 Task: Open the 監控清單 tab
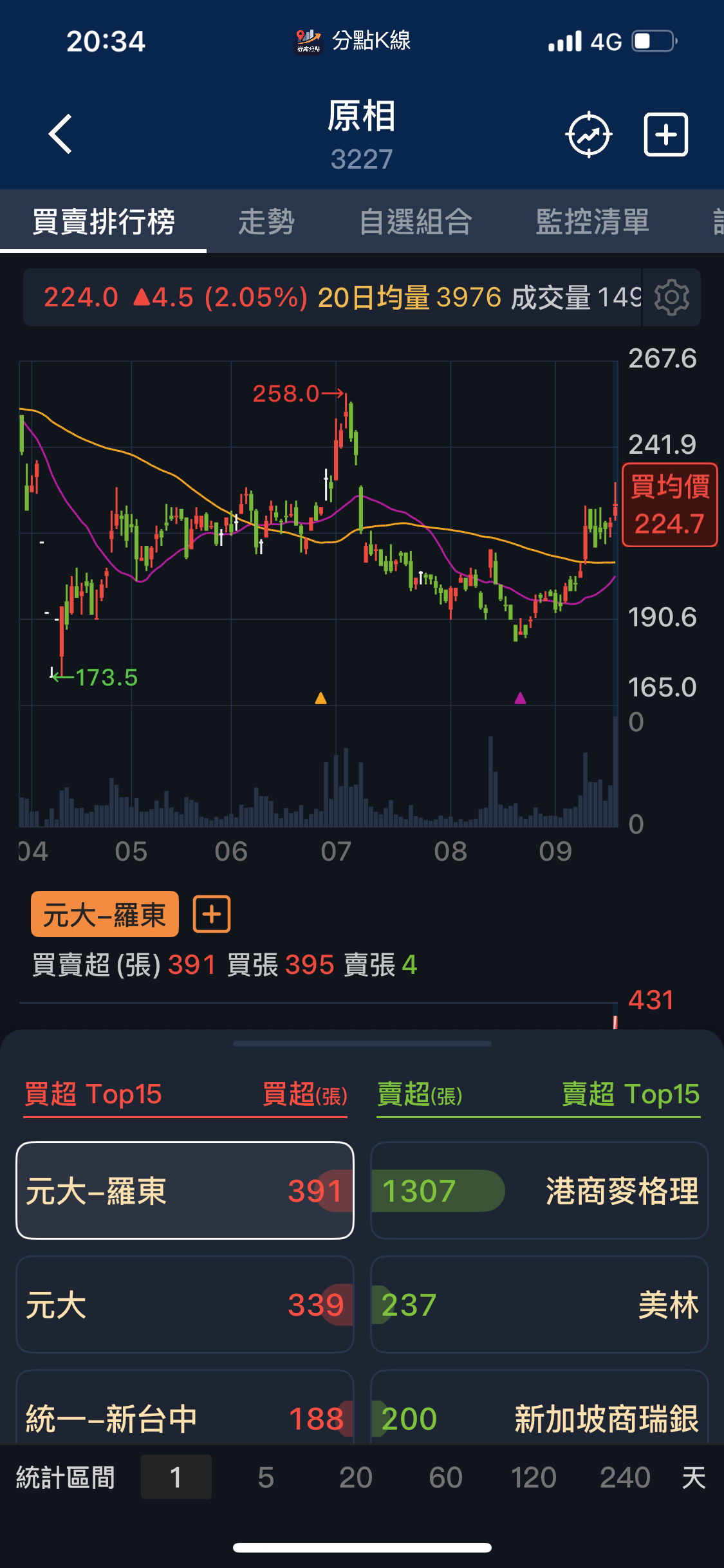pyautogui.click(x=592, y=222)
